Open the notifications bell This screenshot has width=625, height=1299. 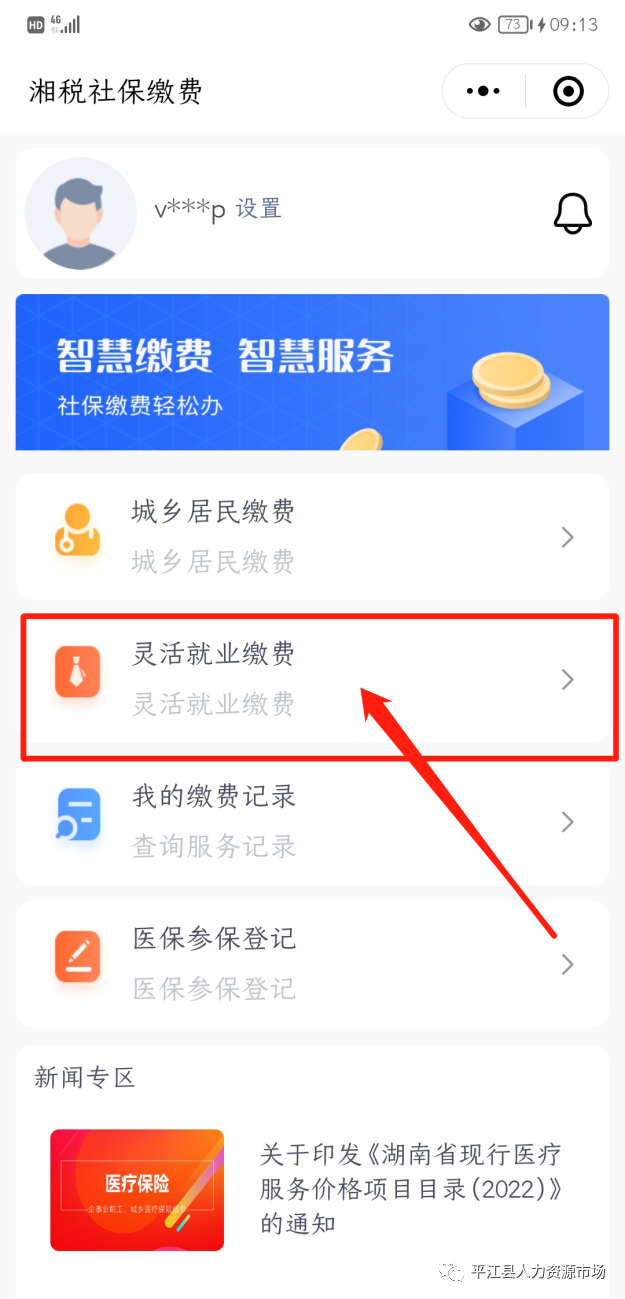click(x=573, y=213)
